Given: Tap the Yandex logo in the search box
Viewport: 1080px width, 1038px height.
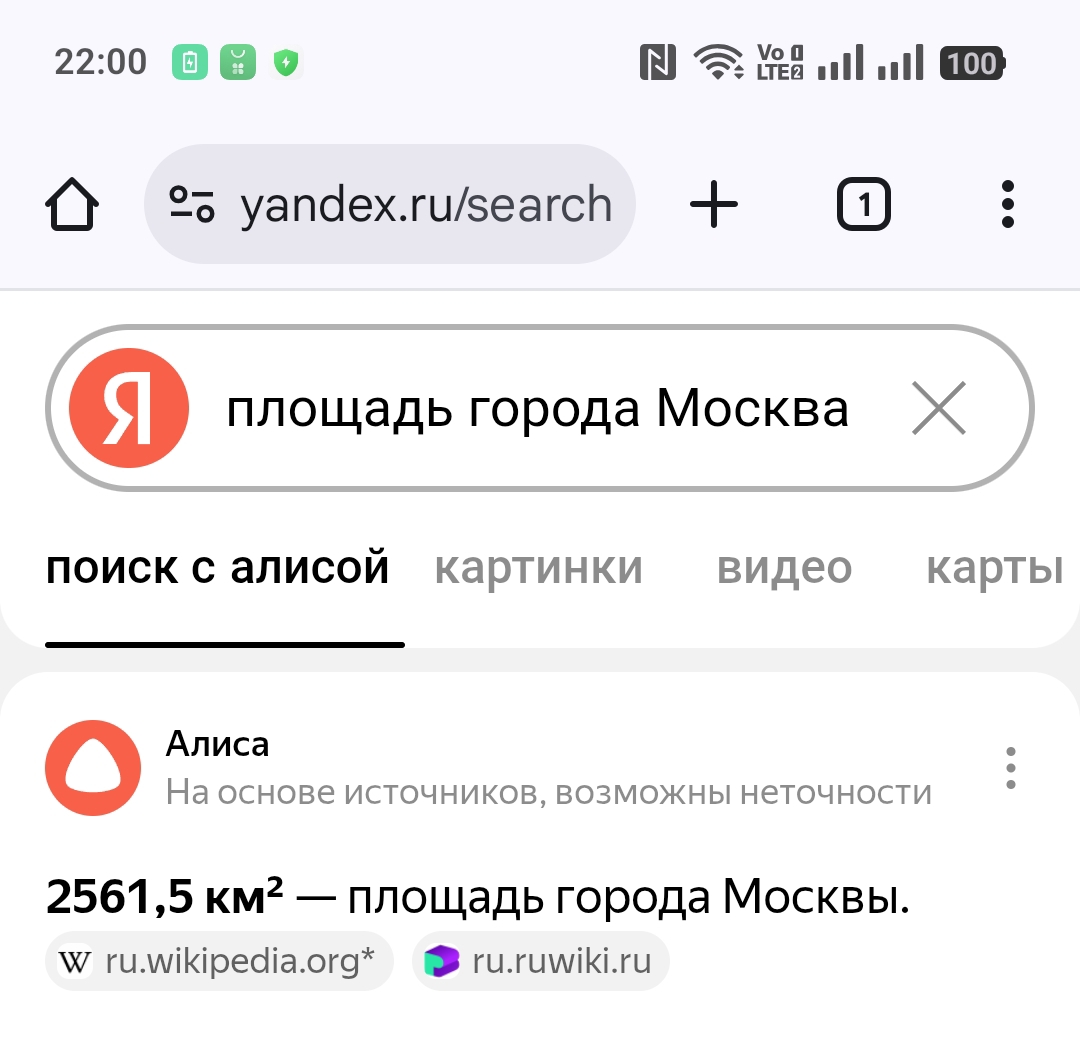Looking at the screenshot, I should click(x=129, y=408).
